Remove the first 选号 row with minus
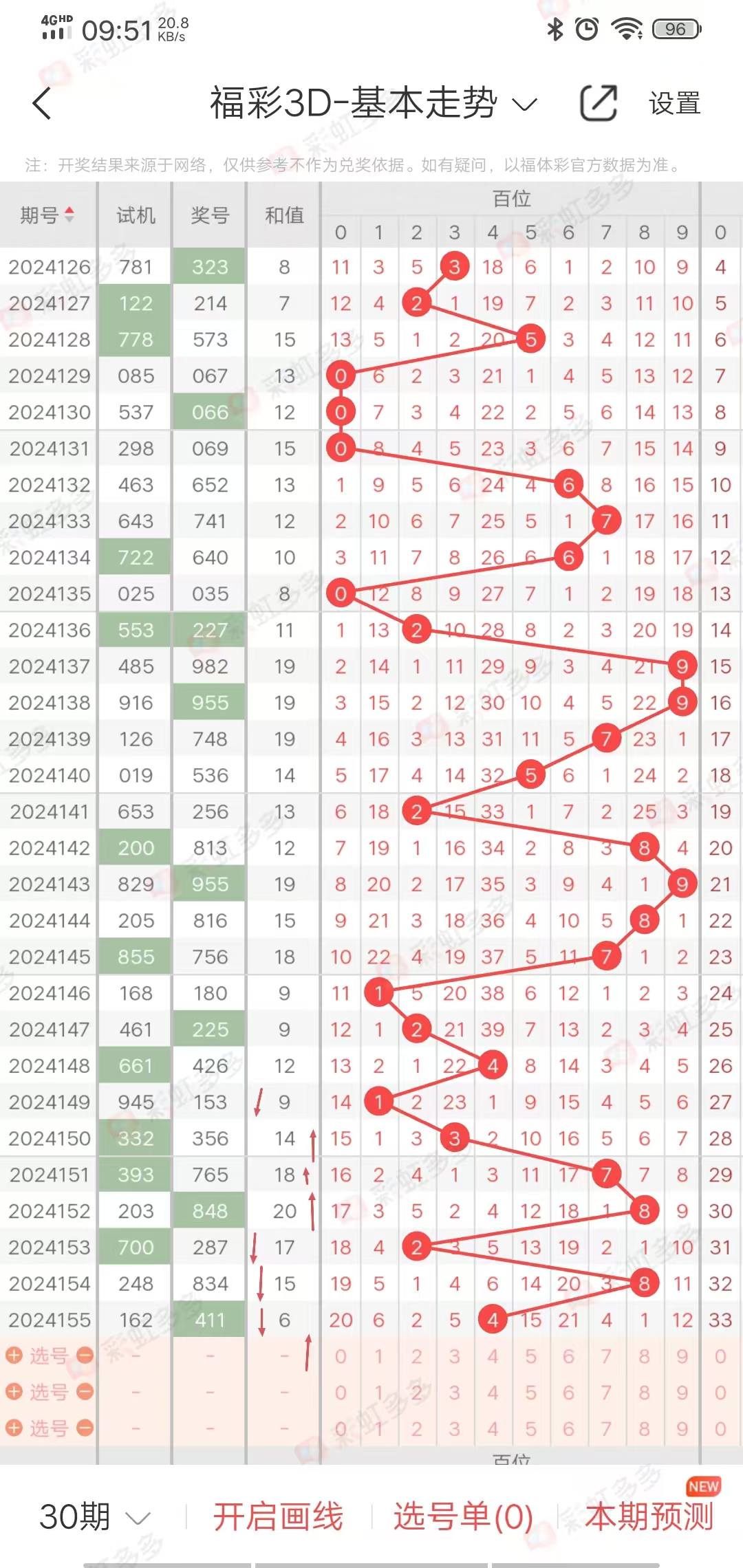743x1568 pixels. [85, 1355]
